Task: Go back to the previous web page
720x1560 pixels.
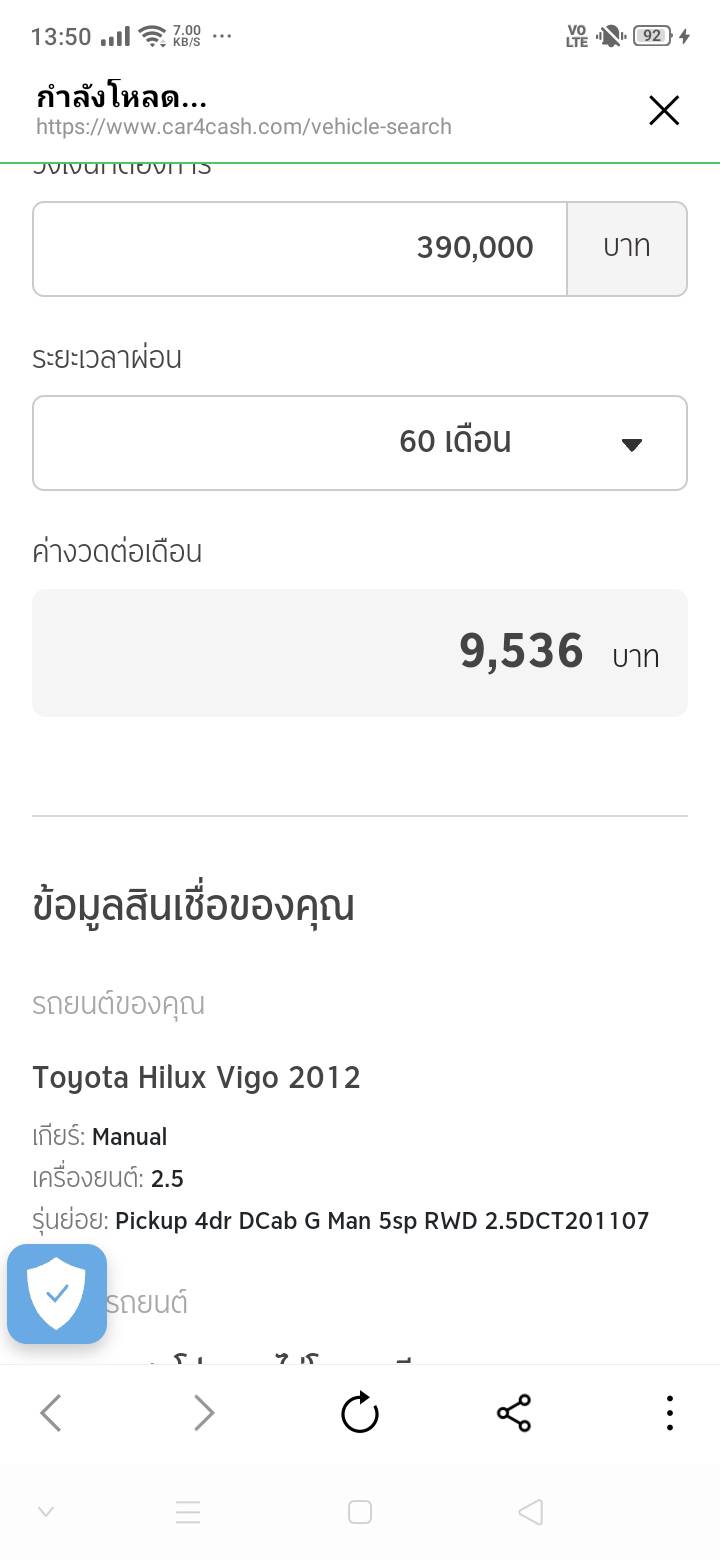Action: pos(51,1413)
